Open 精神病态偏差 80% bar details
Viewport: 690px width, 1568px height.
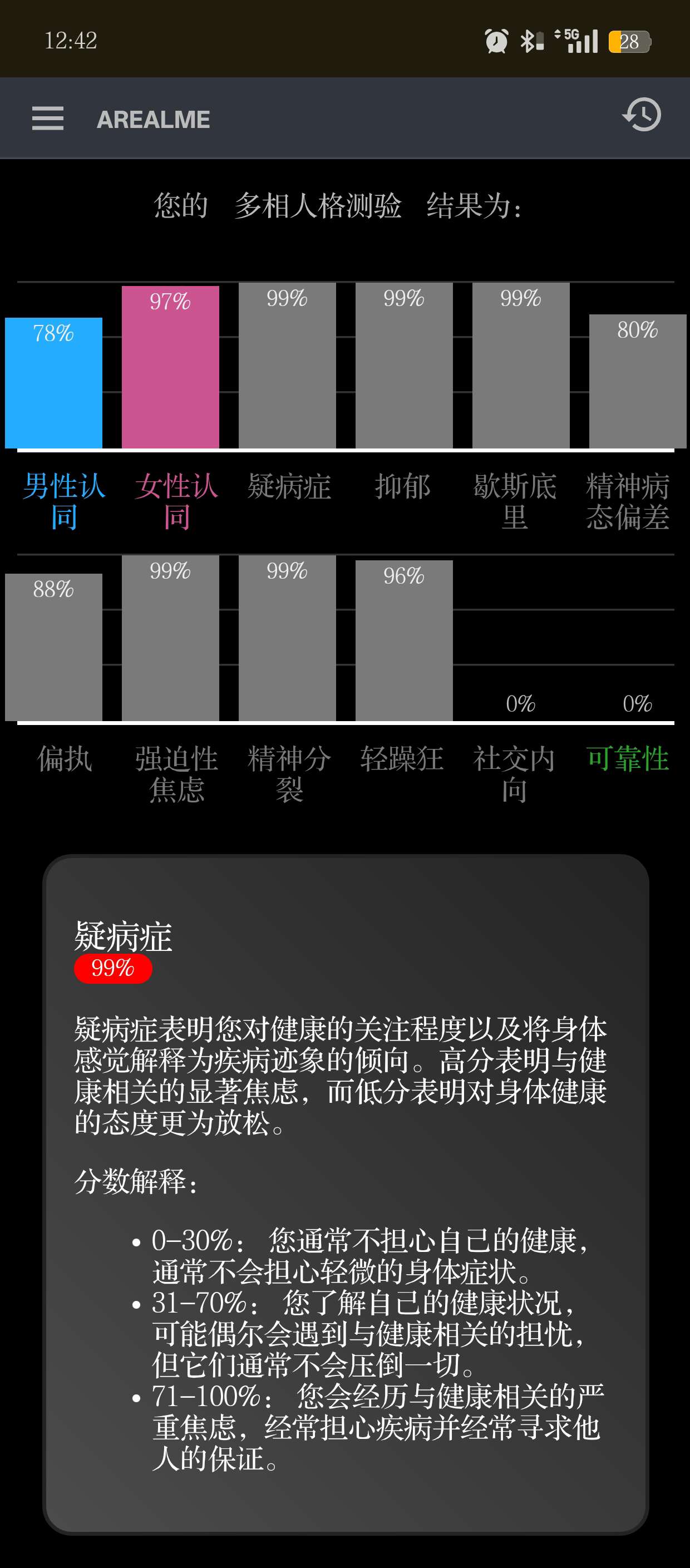point(638,381)
